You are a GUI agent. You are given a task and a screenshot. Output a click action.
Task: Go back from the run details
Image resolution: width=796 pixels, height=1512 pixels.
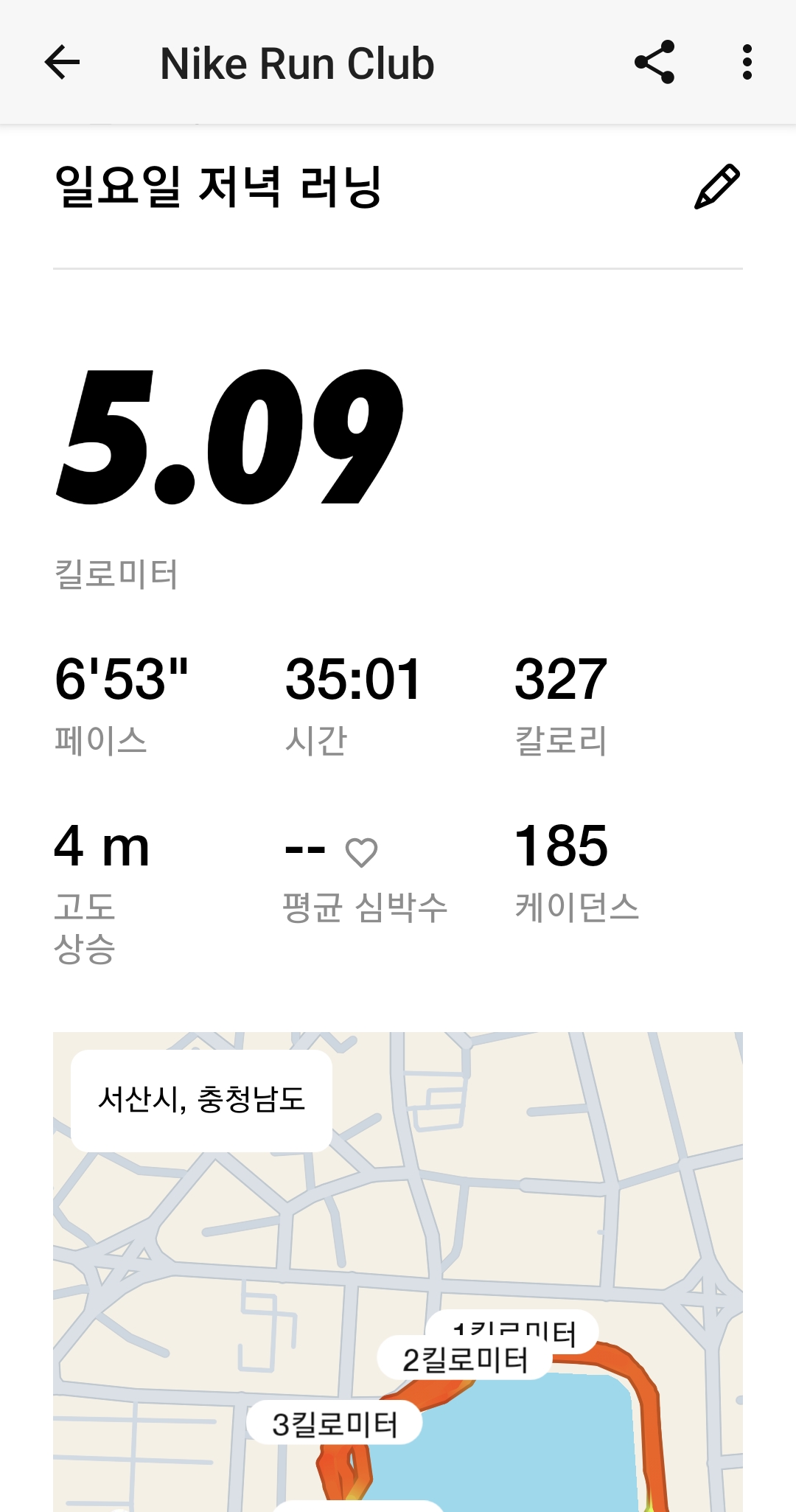click(62, 62)
